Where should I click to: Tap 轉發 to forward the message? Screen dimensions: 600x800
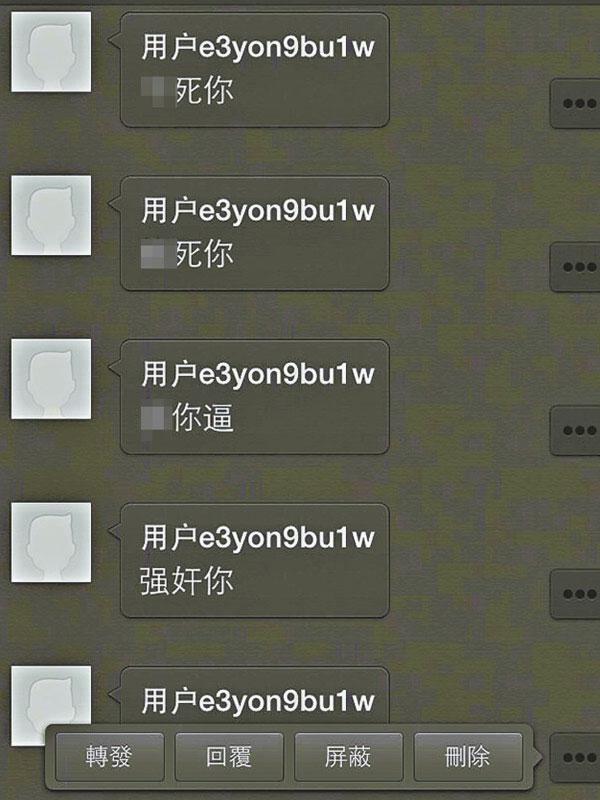pos(109,756)
